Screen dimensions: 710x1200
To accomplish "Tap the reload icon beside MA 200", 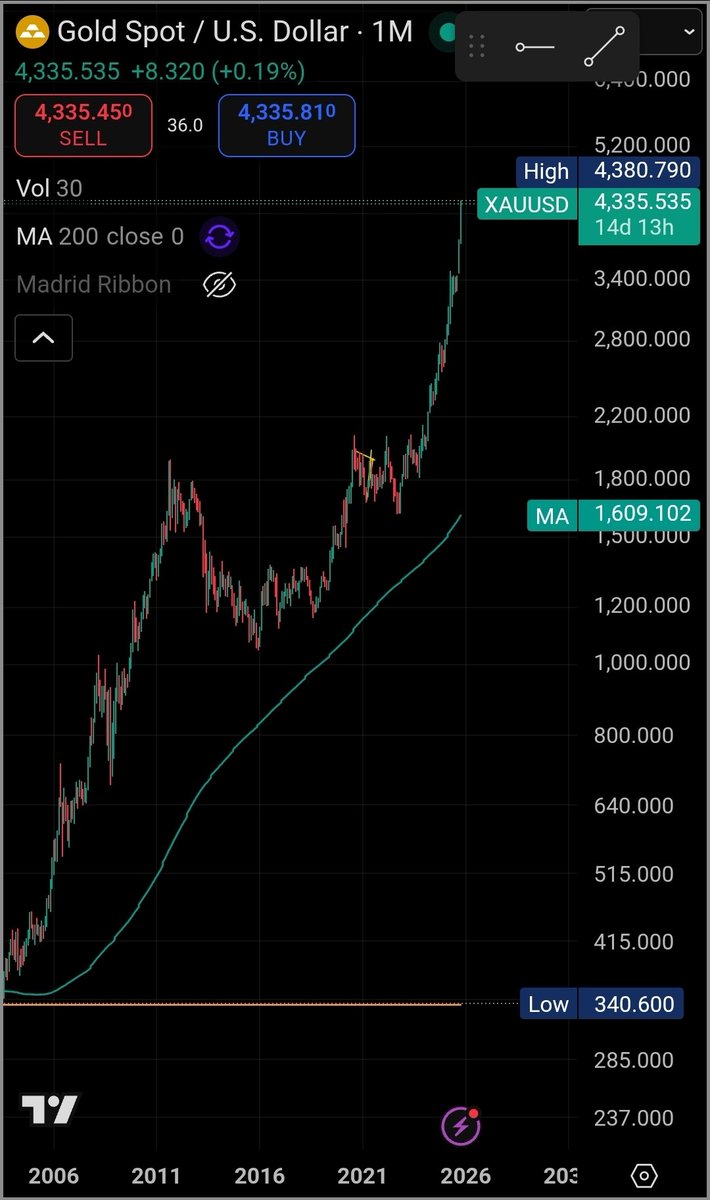I will click(x=219, y=237).
